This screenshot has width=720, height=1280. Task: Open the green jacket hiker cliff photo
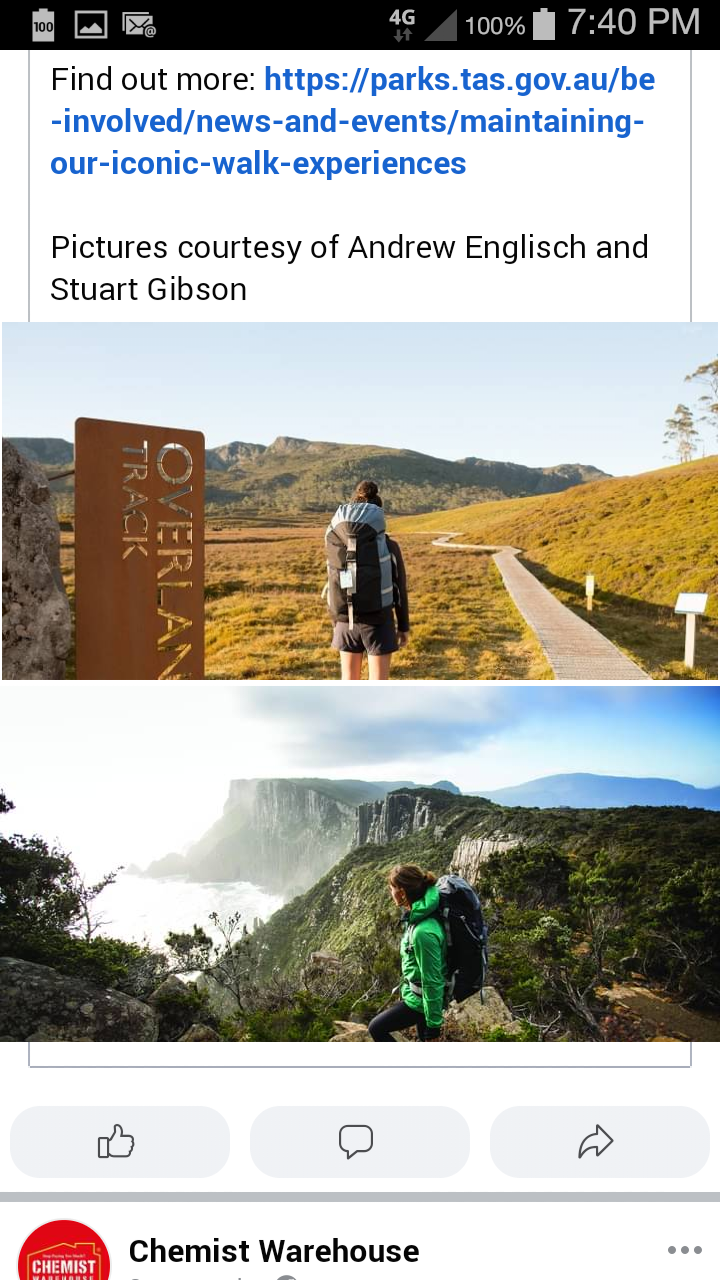[x=360, y=864]
